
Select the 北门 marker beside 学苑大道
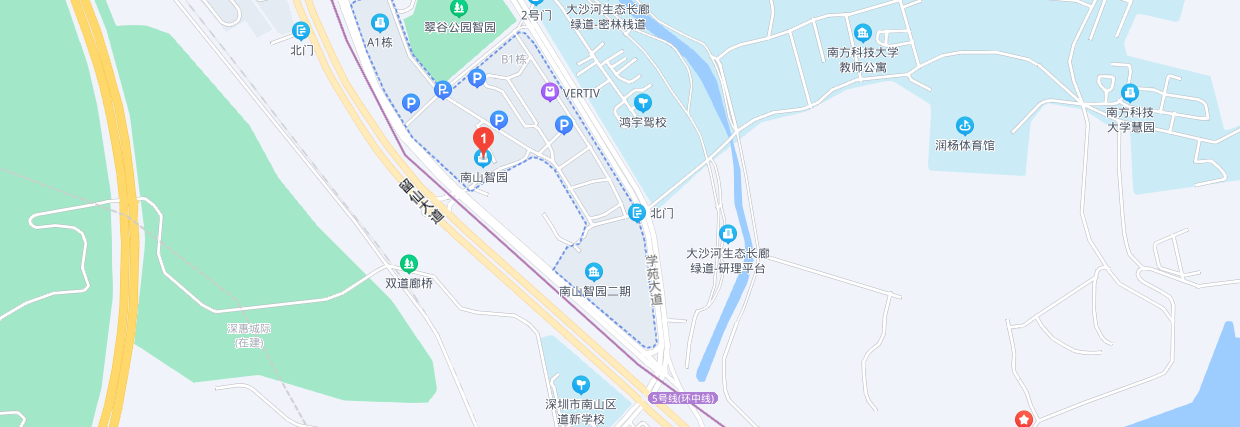pos(637,212)
